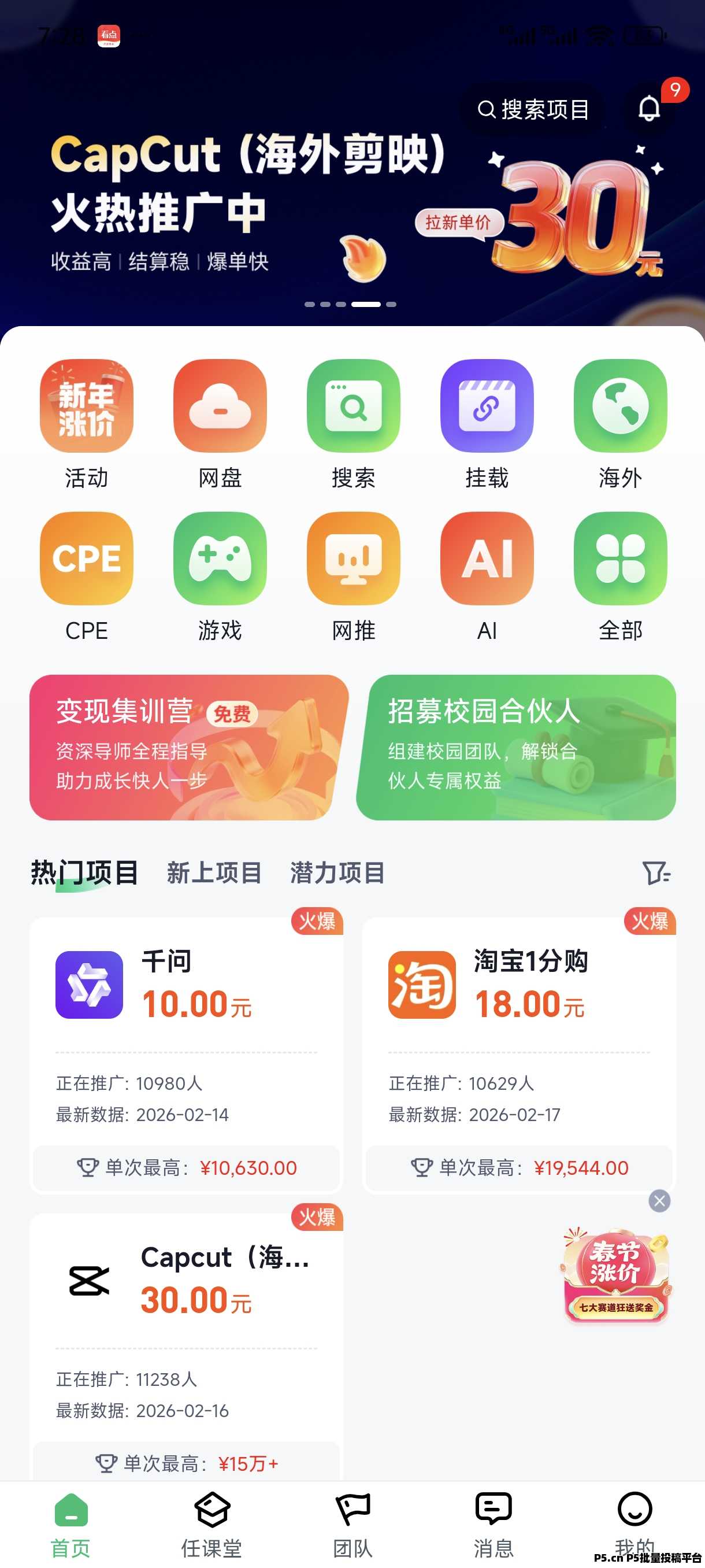Switch to the 潜力项目 tab
Image resolution: width=705 pixels, height=1568 pixels.
(x=336, y=873)
